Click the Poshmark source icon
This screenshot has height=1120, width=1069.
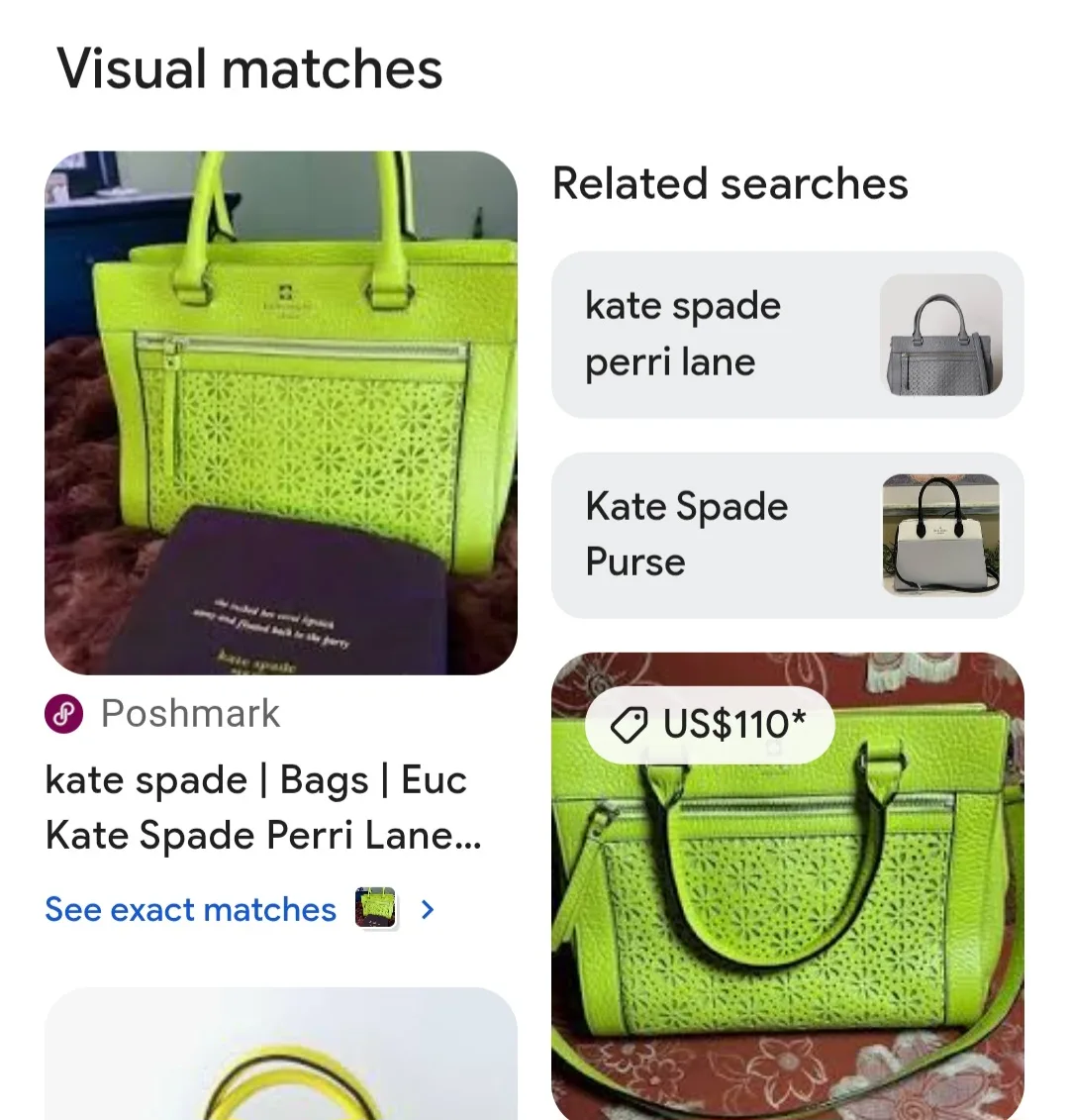pyautogui.click(x=61, y=713)
